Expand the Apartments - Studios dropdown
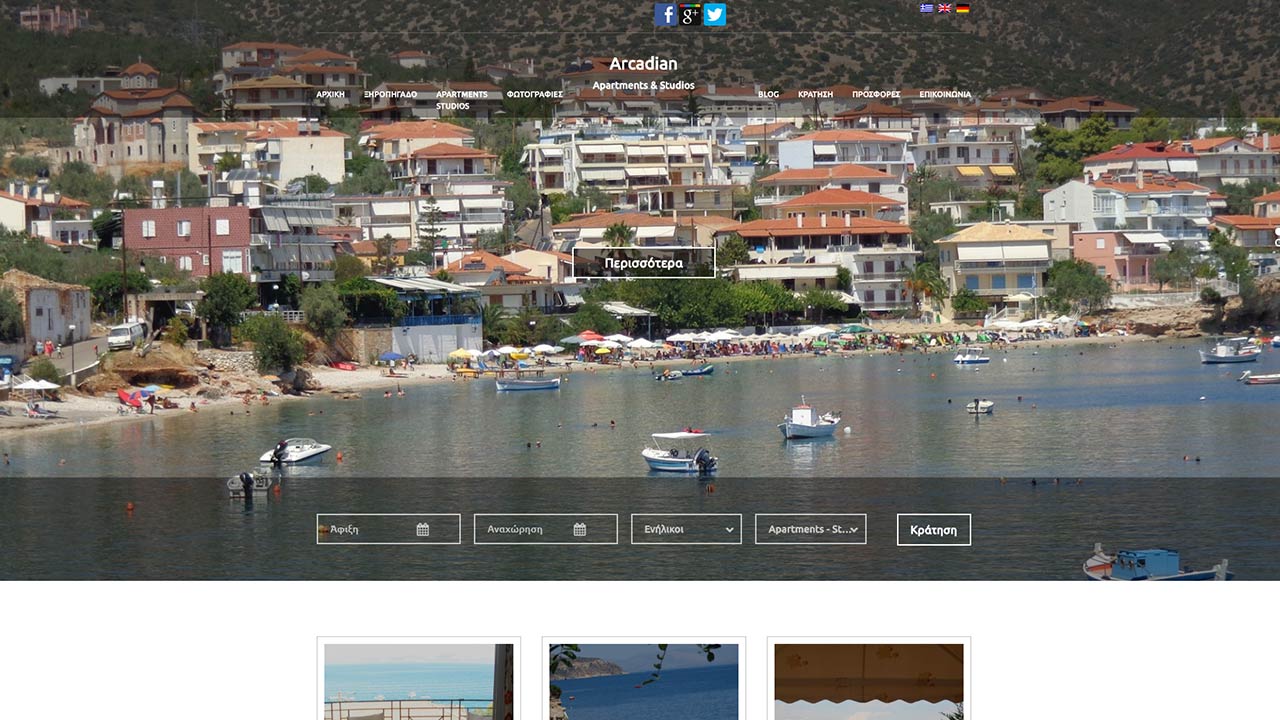Screen dimensions: 1280x720 click(x=810, y=529)
